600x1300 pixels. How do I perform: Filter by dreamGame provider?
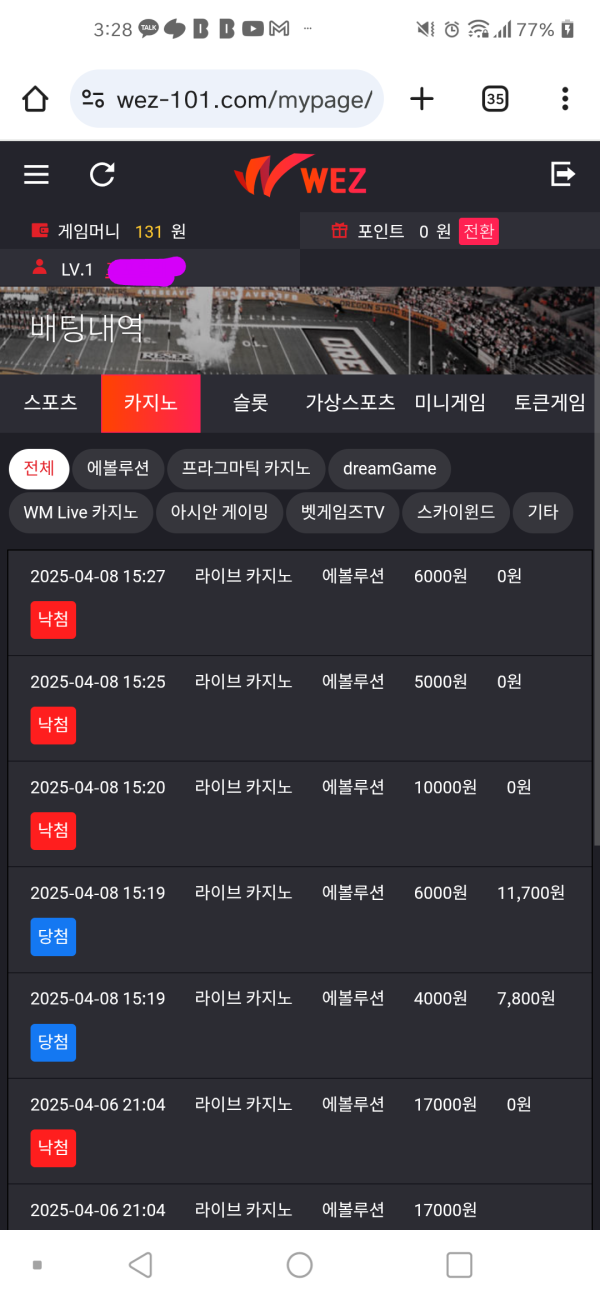pos(389,468)
